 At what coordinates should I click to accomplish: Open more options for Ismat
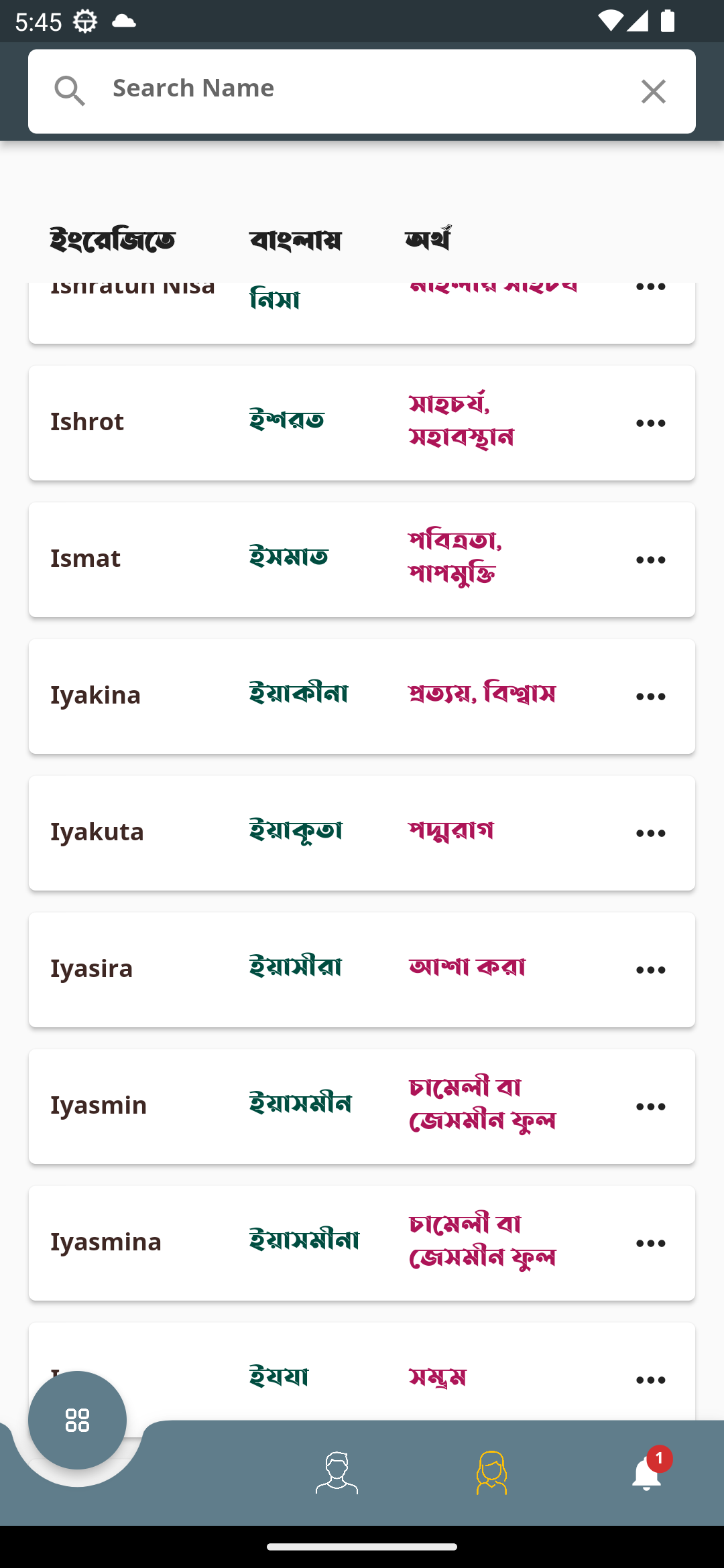650,560
